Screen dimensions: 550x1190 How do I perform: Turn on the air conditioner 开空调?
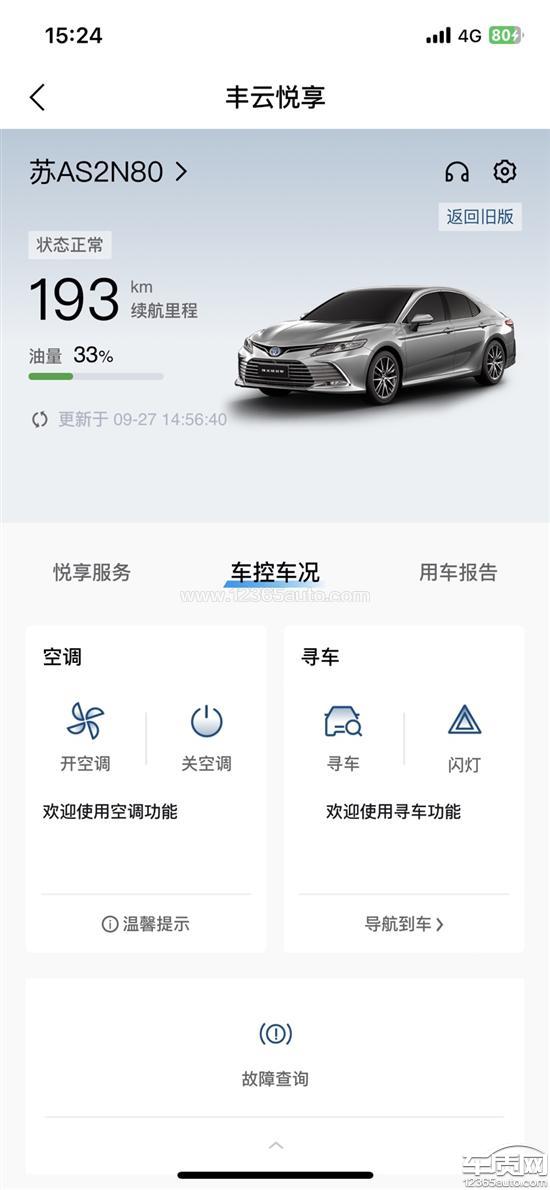[x=85, y=737]
